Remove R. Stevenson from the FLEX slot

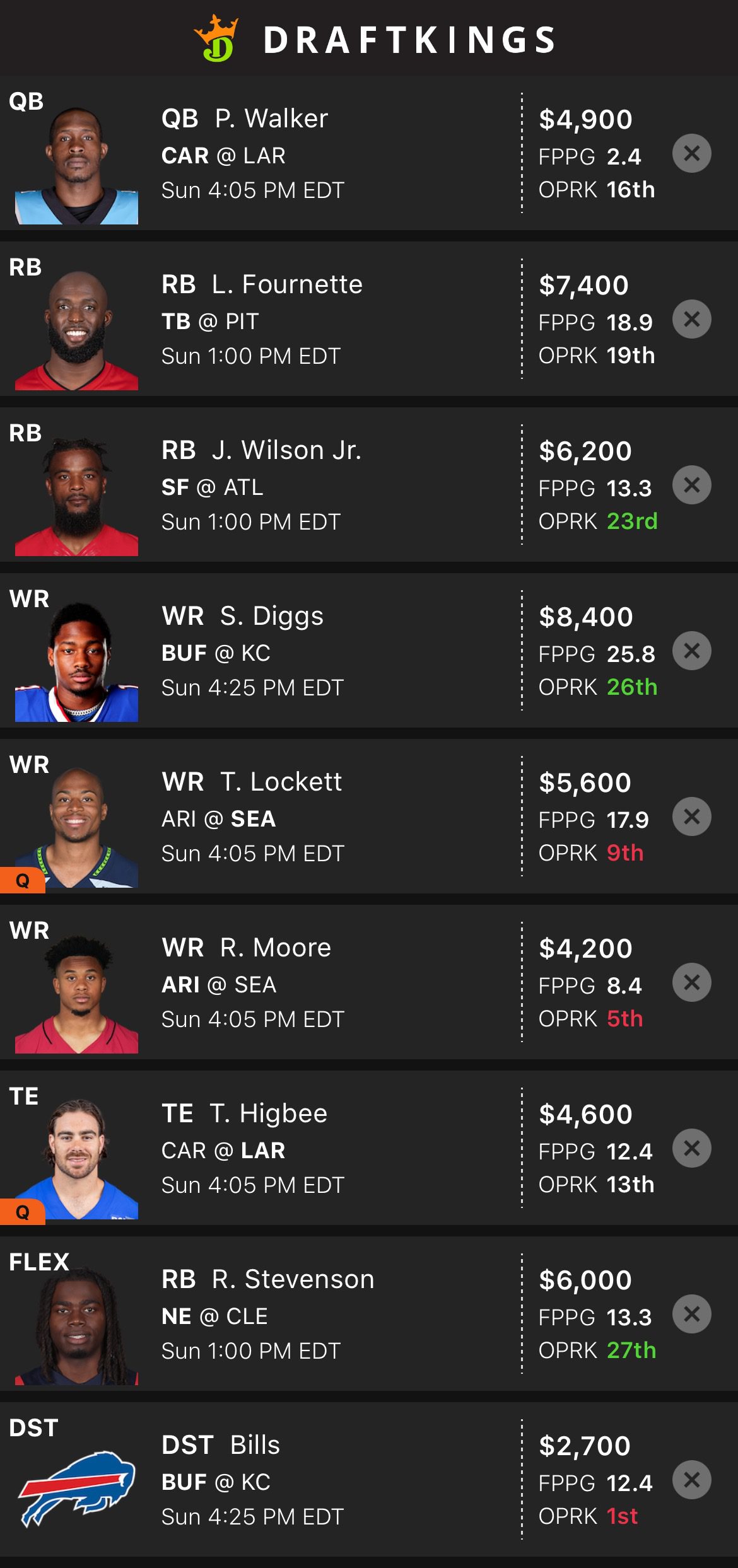click(691, 1314)
